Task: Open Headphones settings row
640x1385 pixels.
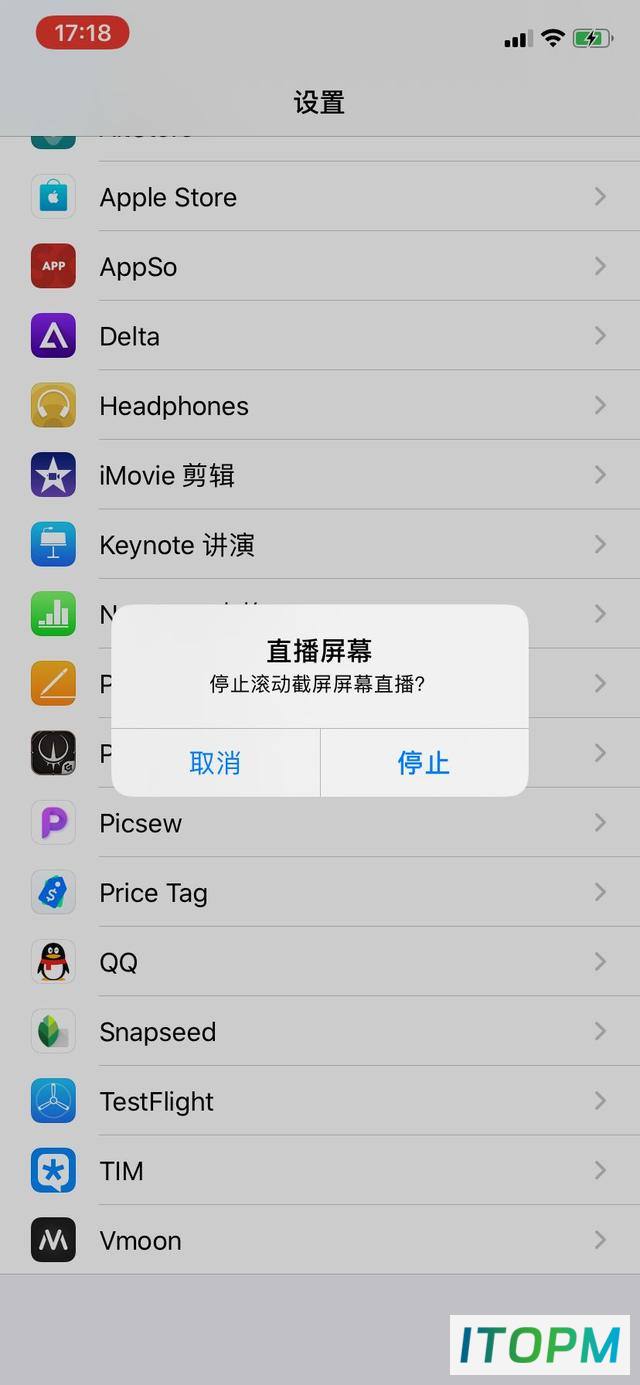Action: tap(320, 406)
